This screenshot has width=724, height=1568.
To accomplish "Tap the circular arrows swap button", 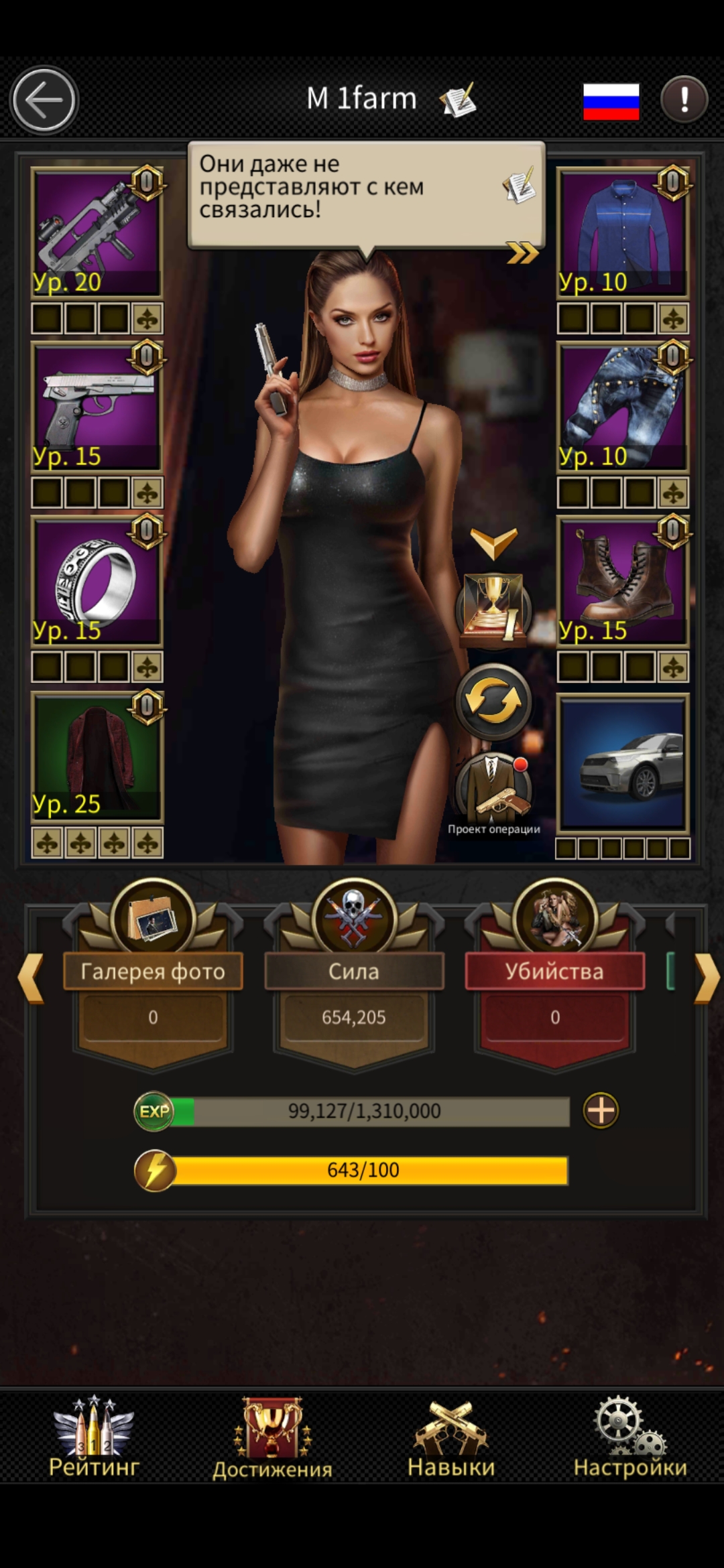I will coord(493,701).
